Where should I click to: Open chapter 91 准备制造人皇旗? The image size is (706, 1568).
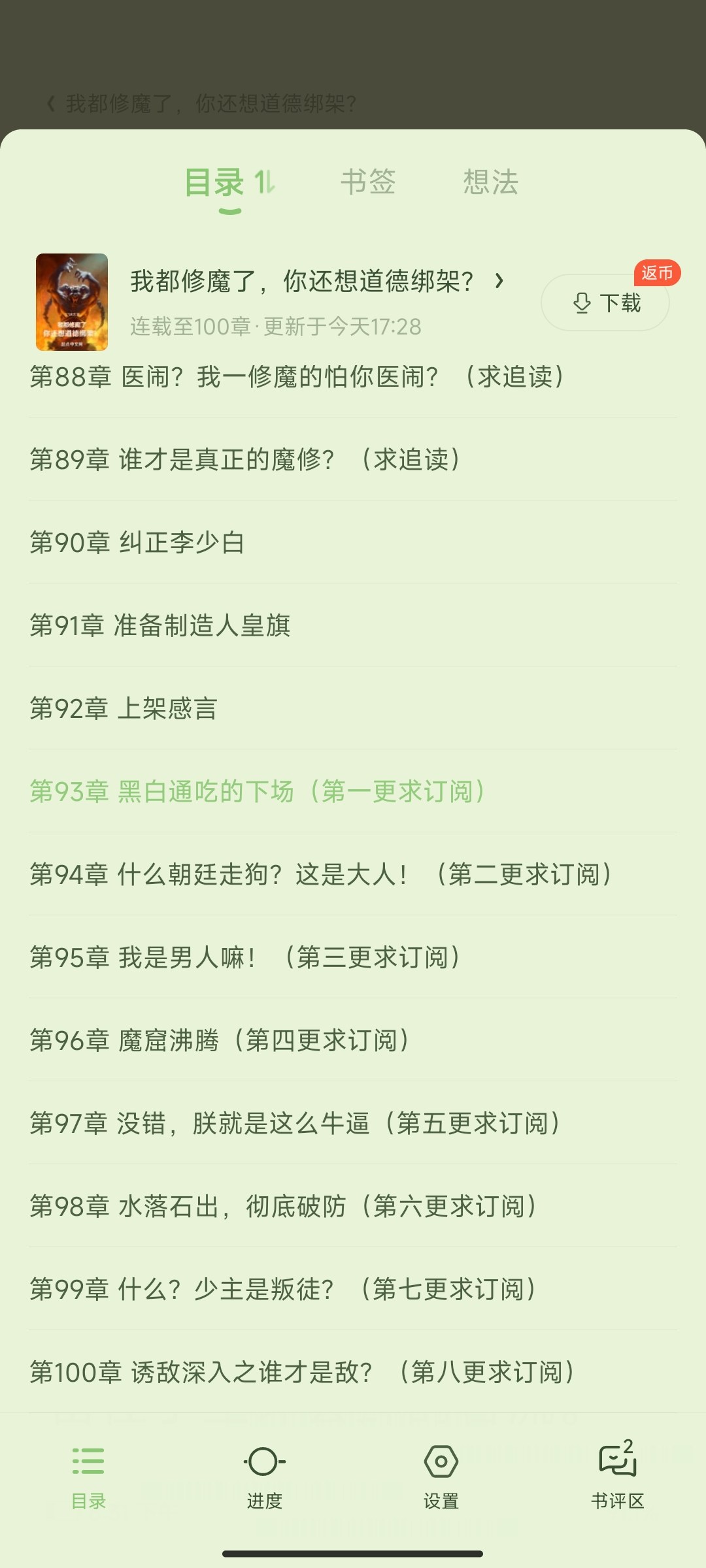point(160,625)
